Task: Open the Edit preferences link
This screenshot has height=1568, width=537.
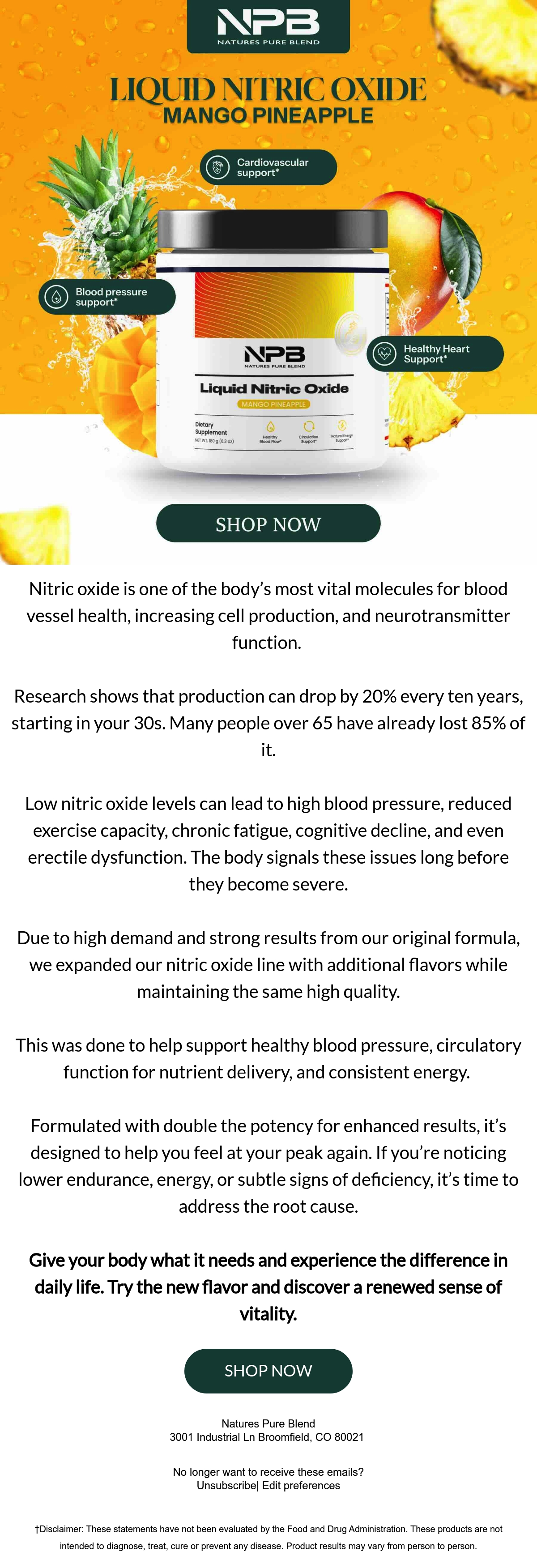Action: (x=301, y=1485)
